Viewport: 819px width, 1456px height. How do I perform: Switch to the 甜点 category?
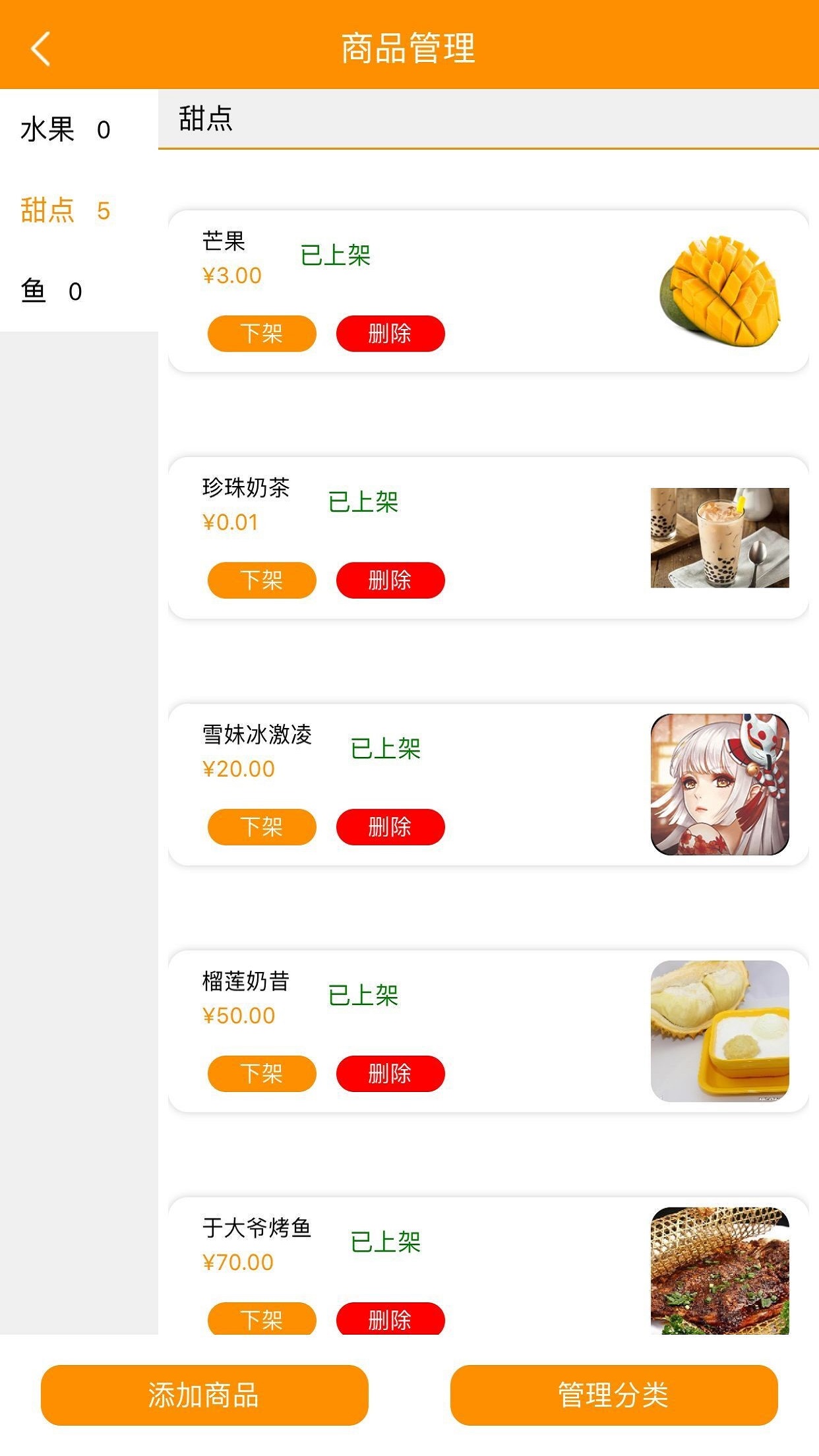point(65,210)
